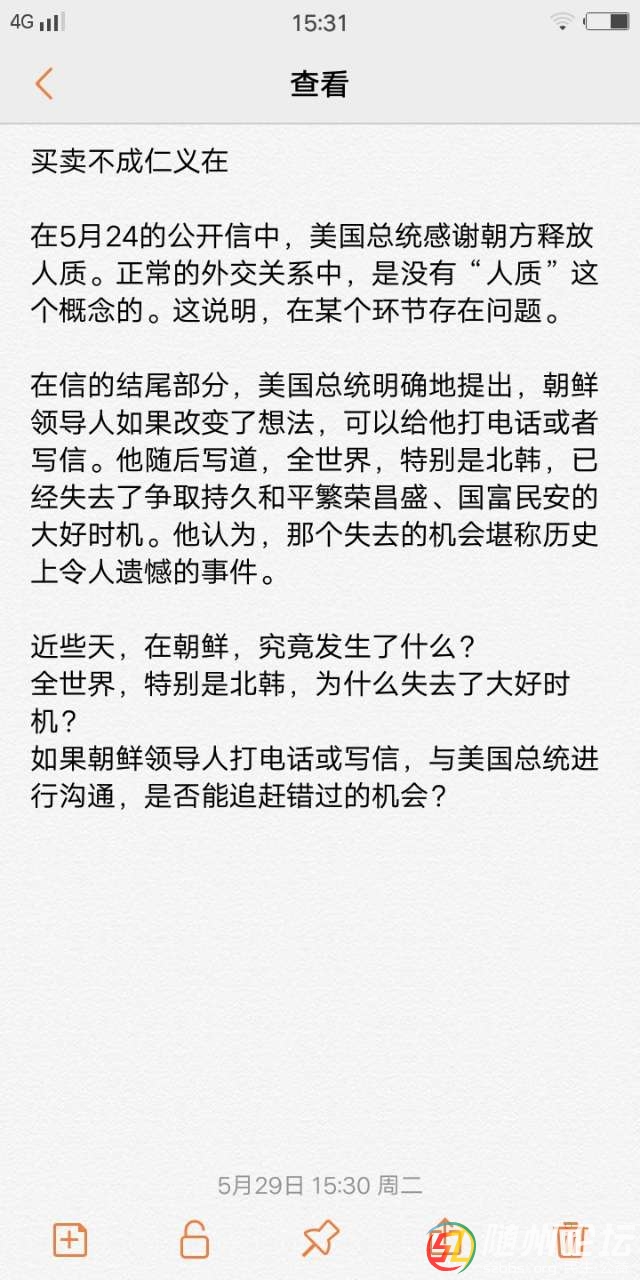
Task: Delete this note with the trash icon
Action: coord(570,1238)
